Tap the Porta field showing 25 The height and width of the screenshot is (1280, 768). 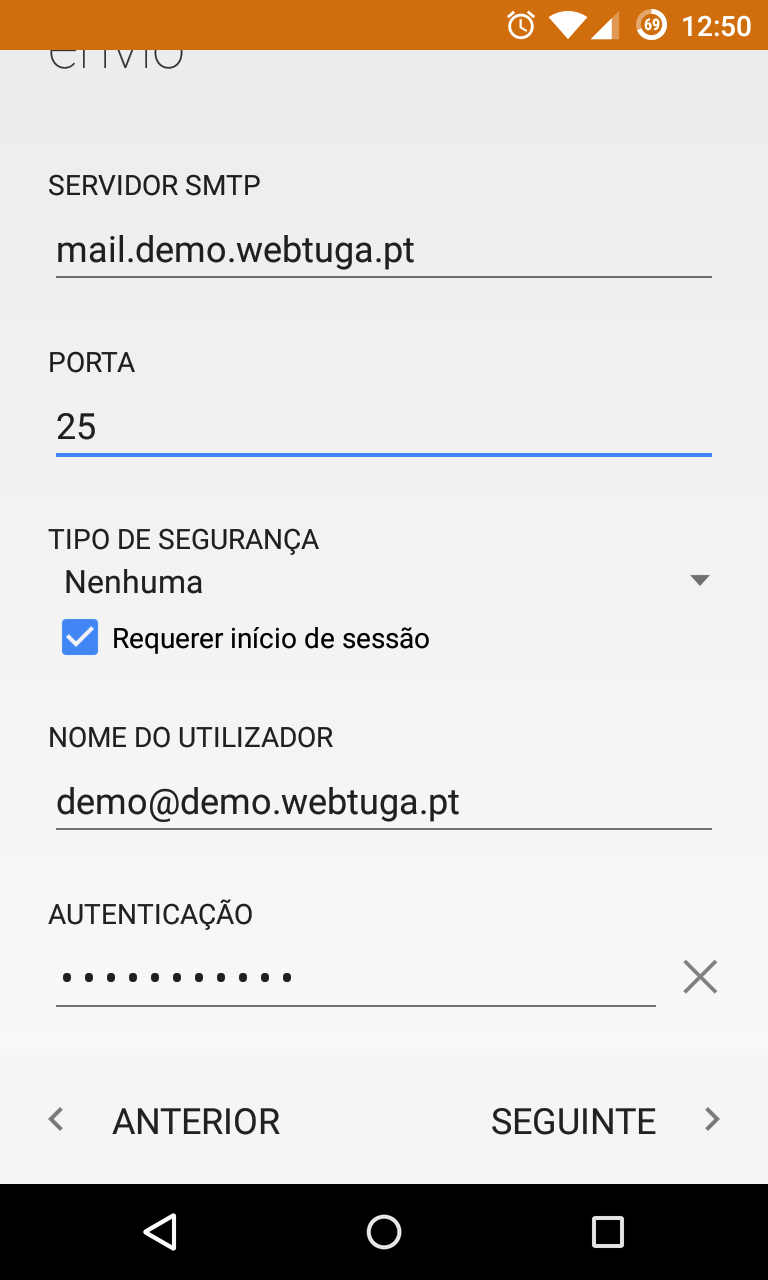[x=383, y=427]
